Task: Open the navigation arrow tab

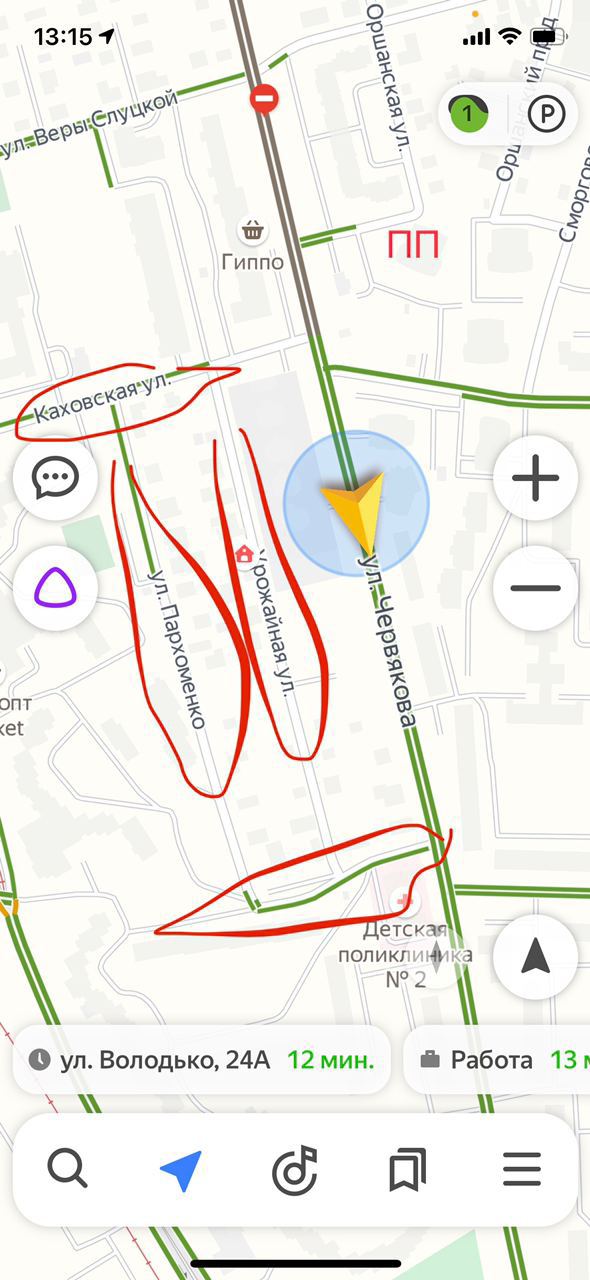Action: pyautogui.click(x=181, y=1168)
